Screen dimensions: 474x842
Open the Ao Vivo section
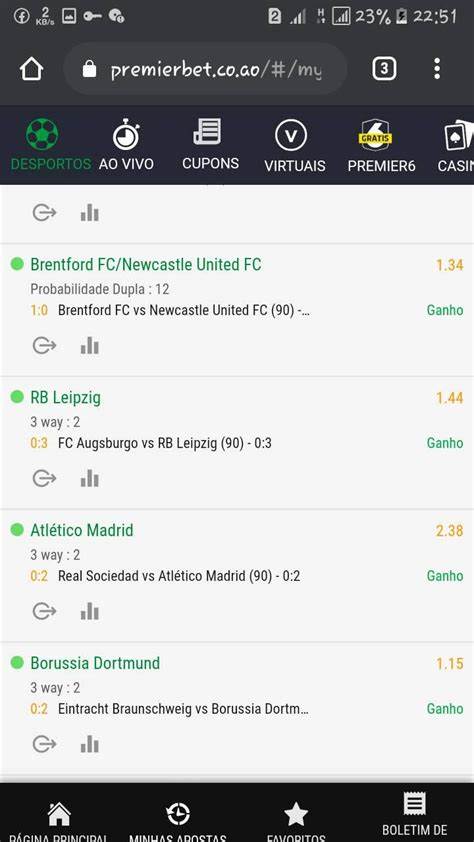click(126, 145)
